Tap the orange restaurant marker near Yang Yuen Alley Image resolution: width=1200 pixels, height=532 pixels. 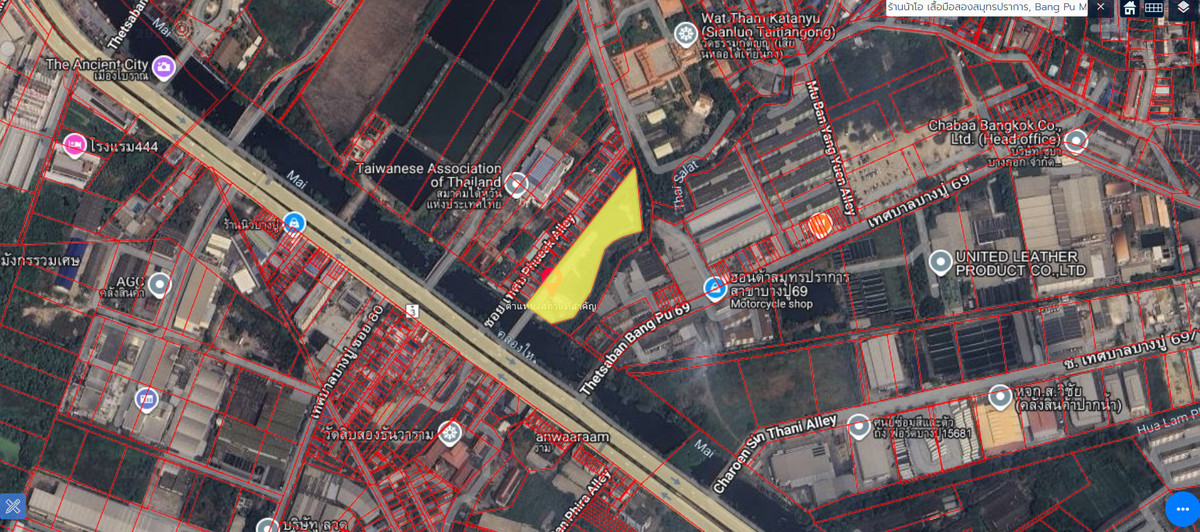point(820,224)
